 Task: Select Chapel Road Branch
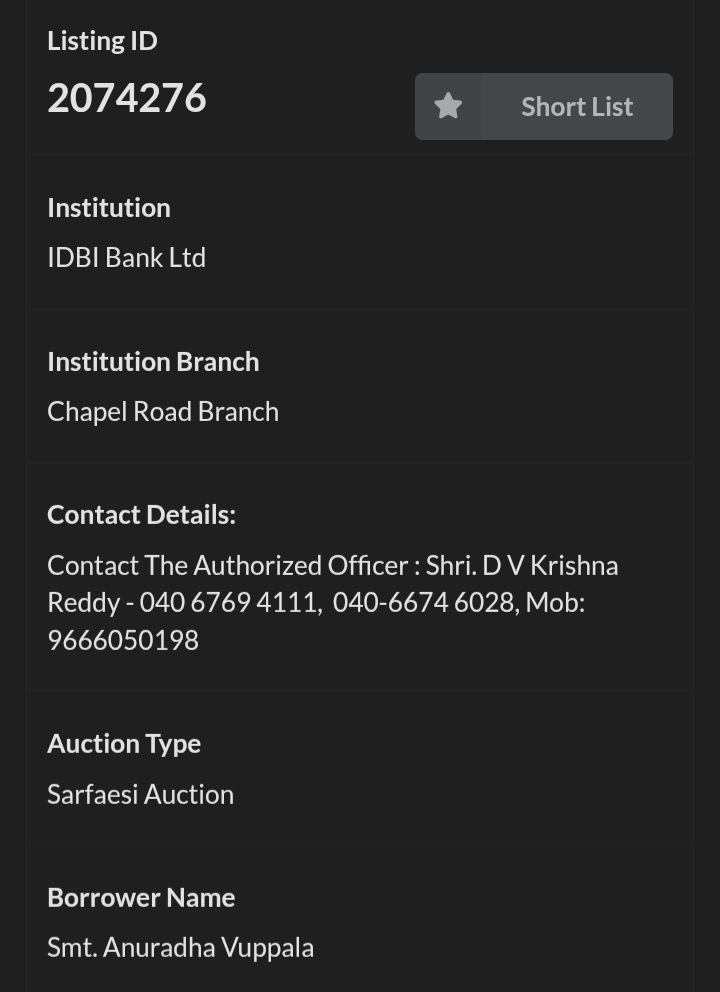(162, 411)
